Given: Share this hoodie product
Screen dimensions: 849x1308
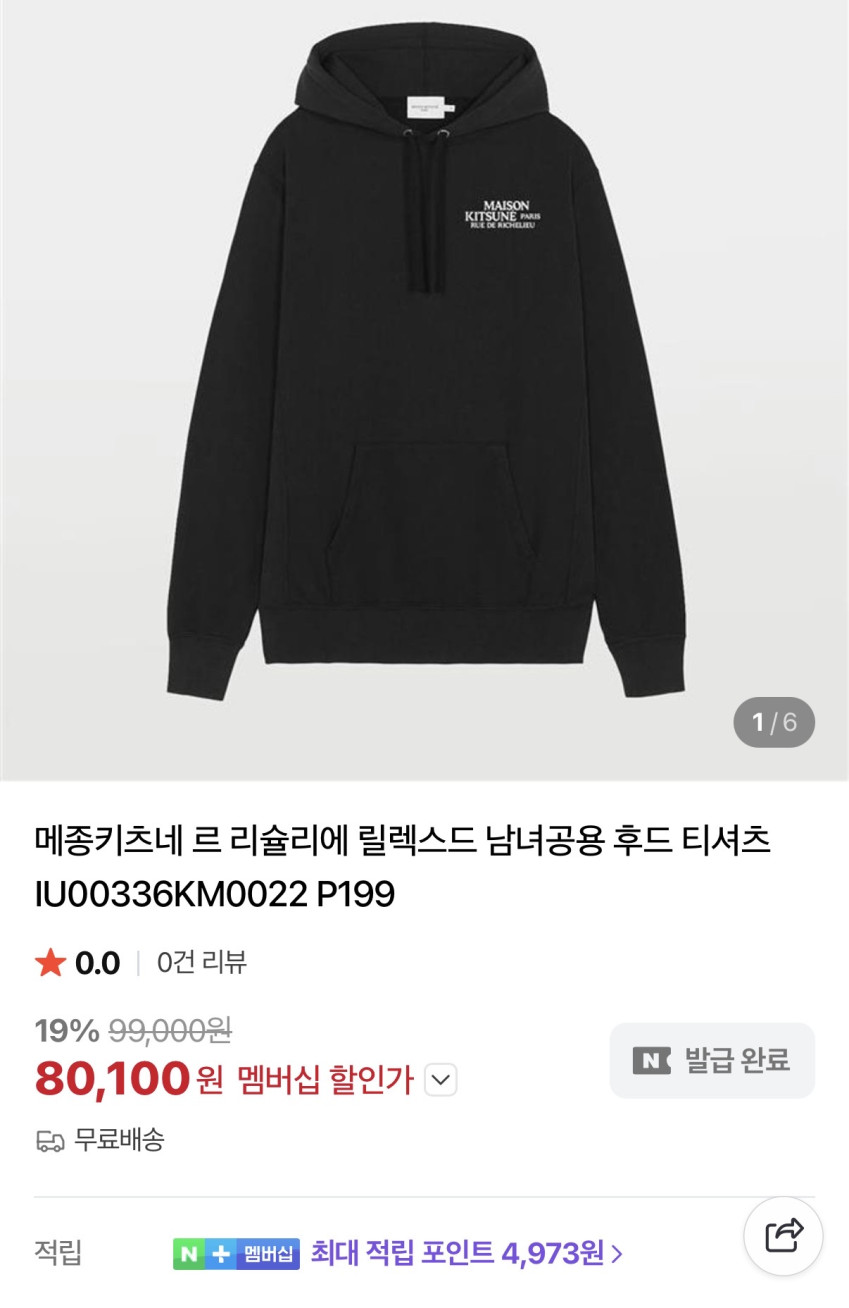Looking at the screenshot, I should [x=783, y=1236].
